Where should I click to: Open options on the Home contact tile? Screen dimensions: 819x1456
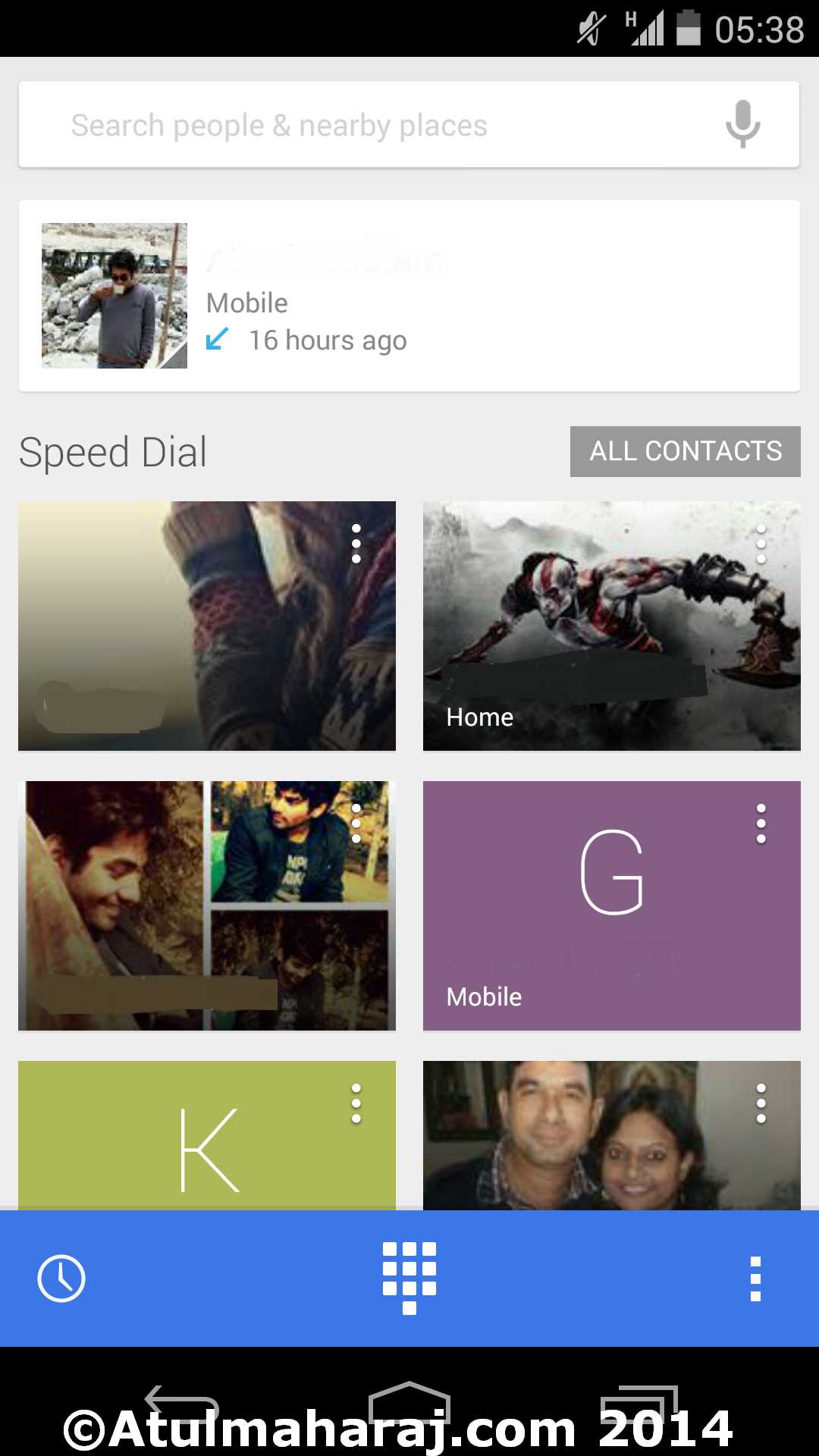pyautogui.click(x=761, y=544)
